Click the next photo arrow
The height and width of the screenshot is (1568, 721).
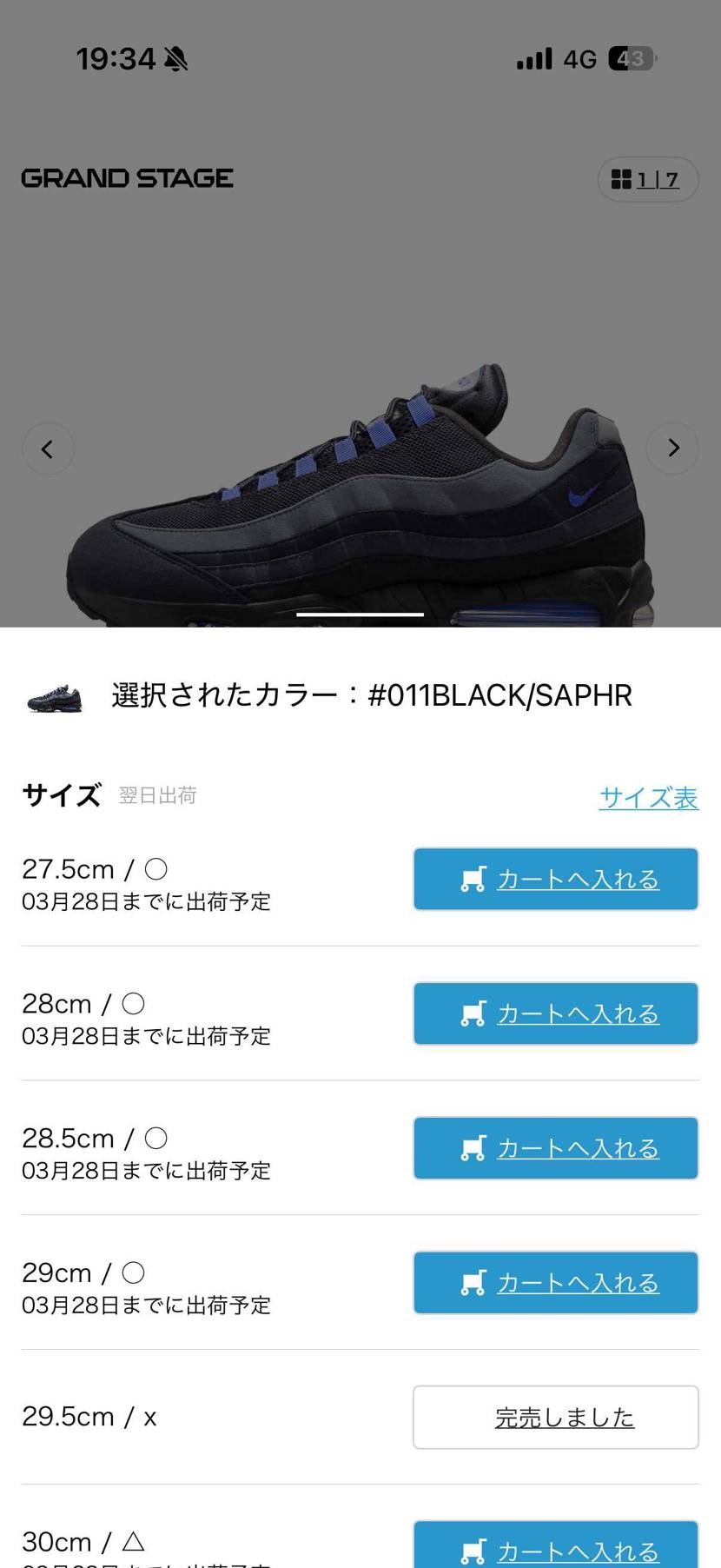[672, 448]
